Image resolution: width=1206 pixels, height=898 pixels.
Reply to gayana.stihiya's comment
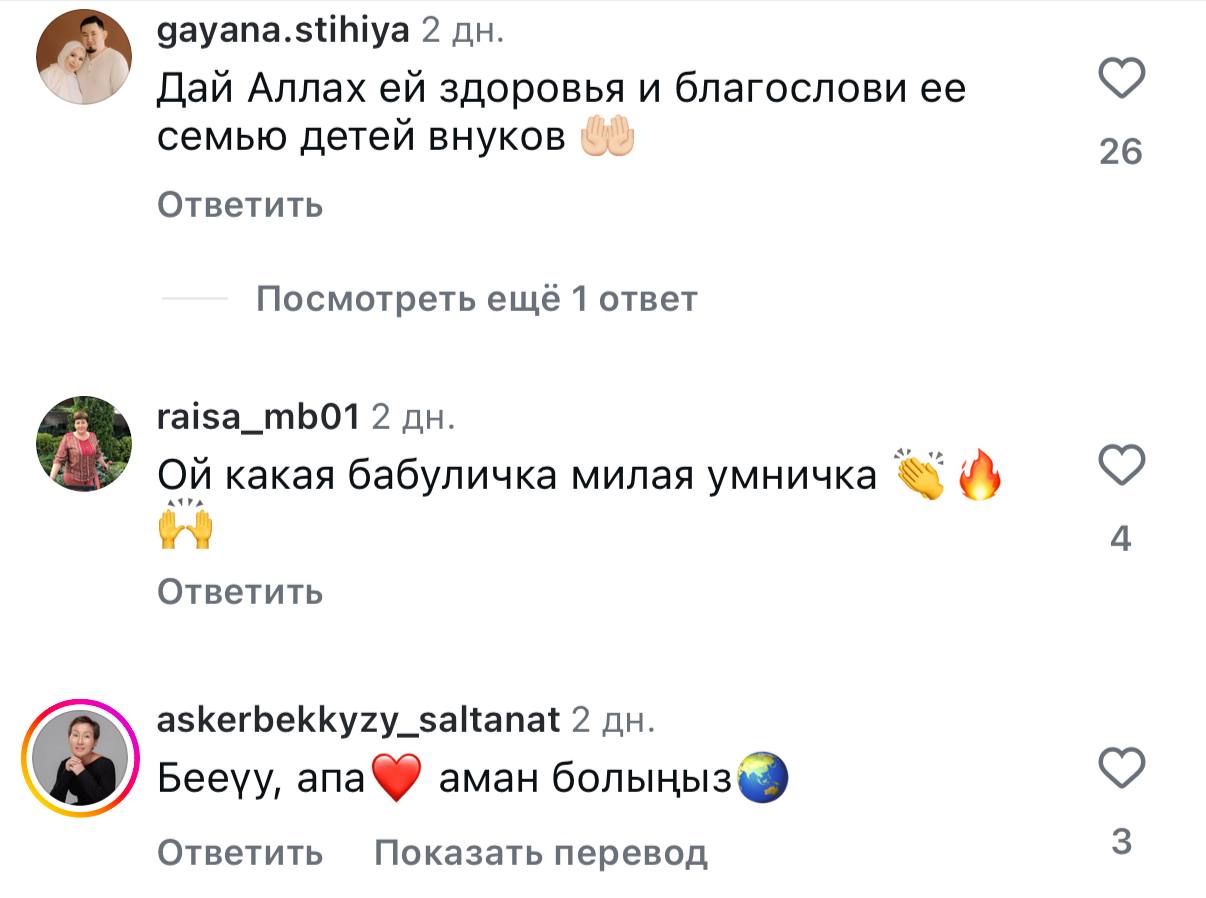pos(240,205)
